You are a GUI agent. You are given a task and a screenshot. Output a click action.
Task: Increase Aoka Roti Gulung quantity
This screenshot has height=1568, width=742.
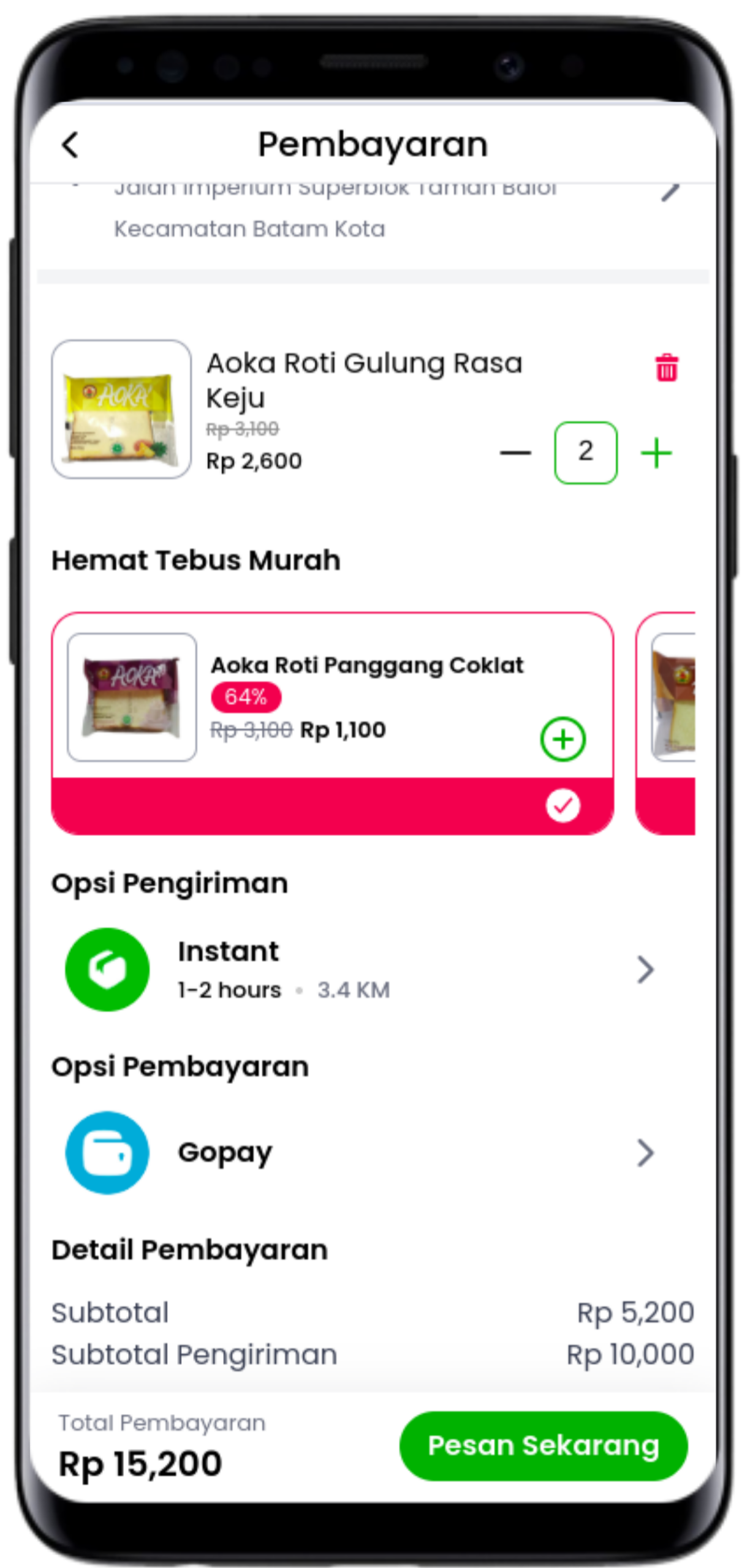coord(656,453)
